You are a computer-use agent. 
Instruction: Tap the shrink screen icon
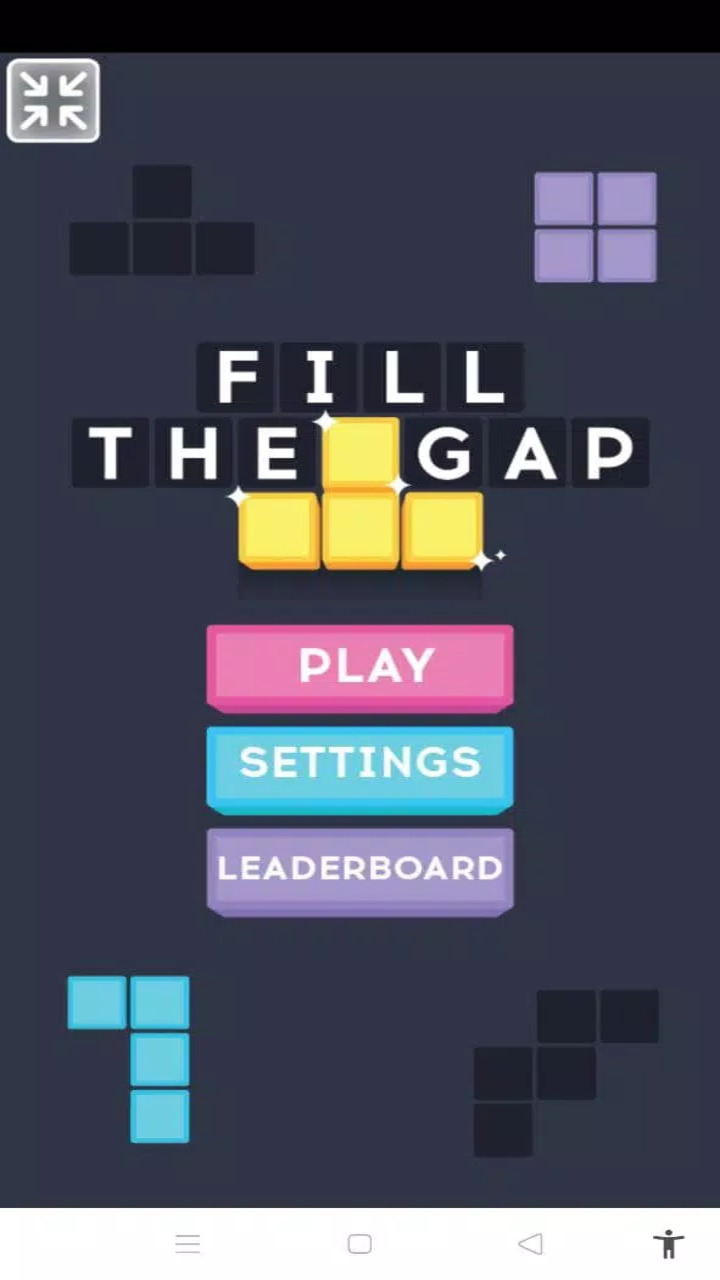click(x=53, y=101)
